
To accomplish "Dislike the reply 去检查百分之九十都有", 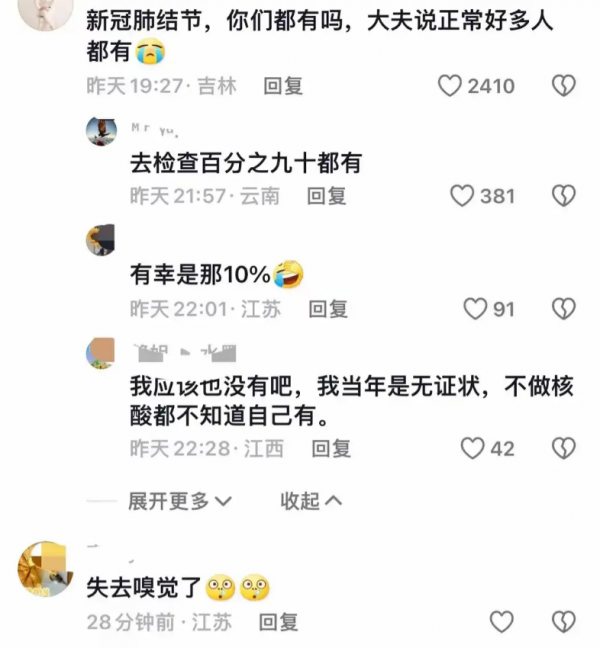I will pyautogui.click(x=564, y=195).
